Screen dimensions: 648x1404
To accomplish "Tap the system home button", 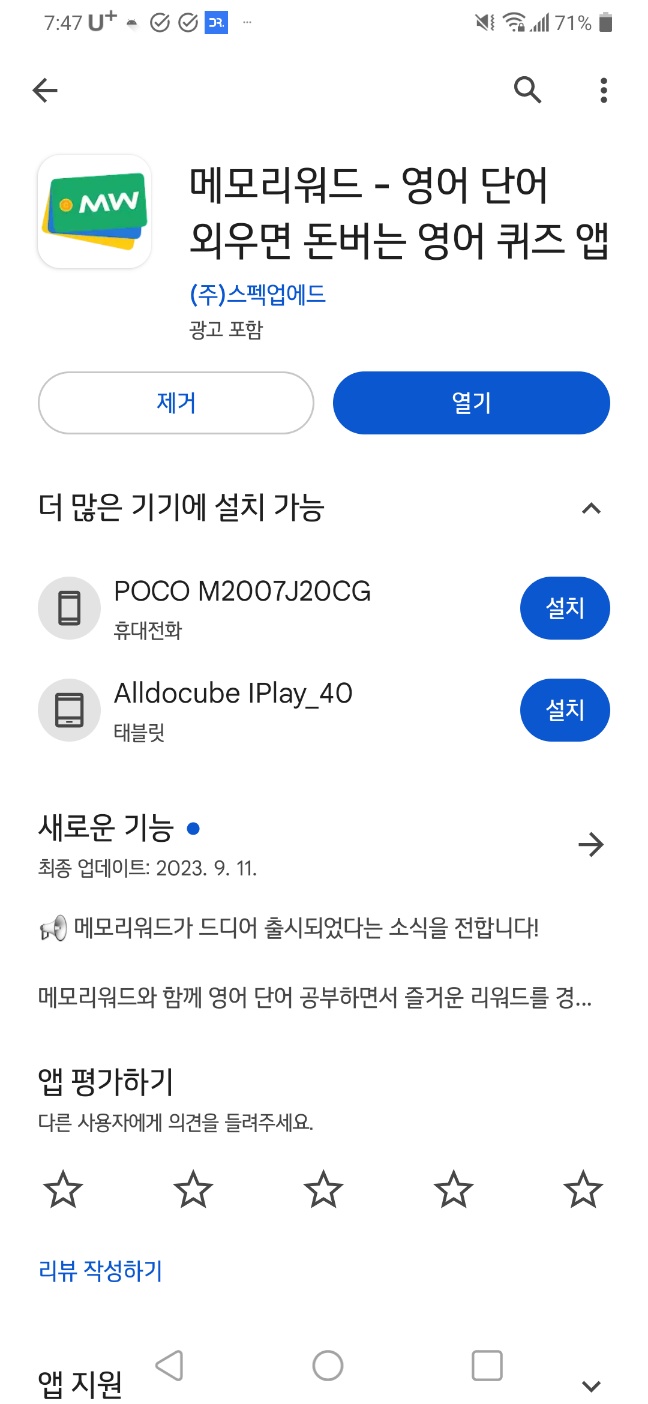I will 328,1365.
